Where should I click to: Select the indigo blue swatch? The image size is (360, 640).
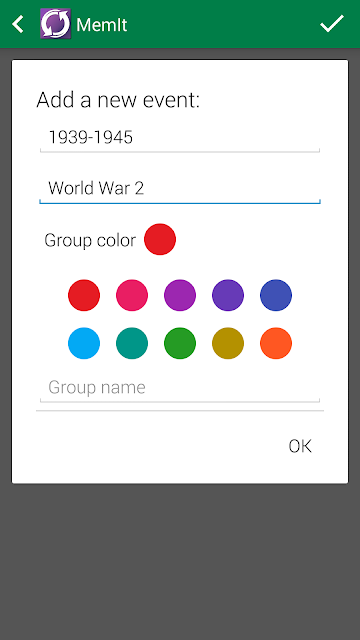[x=276, y=295]
